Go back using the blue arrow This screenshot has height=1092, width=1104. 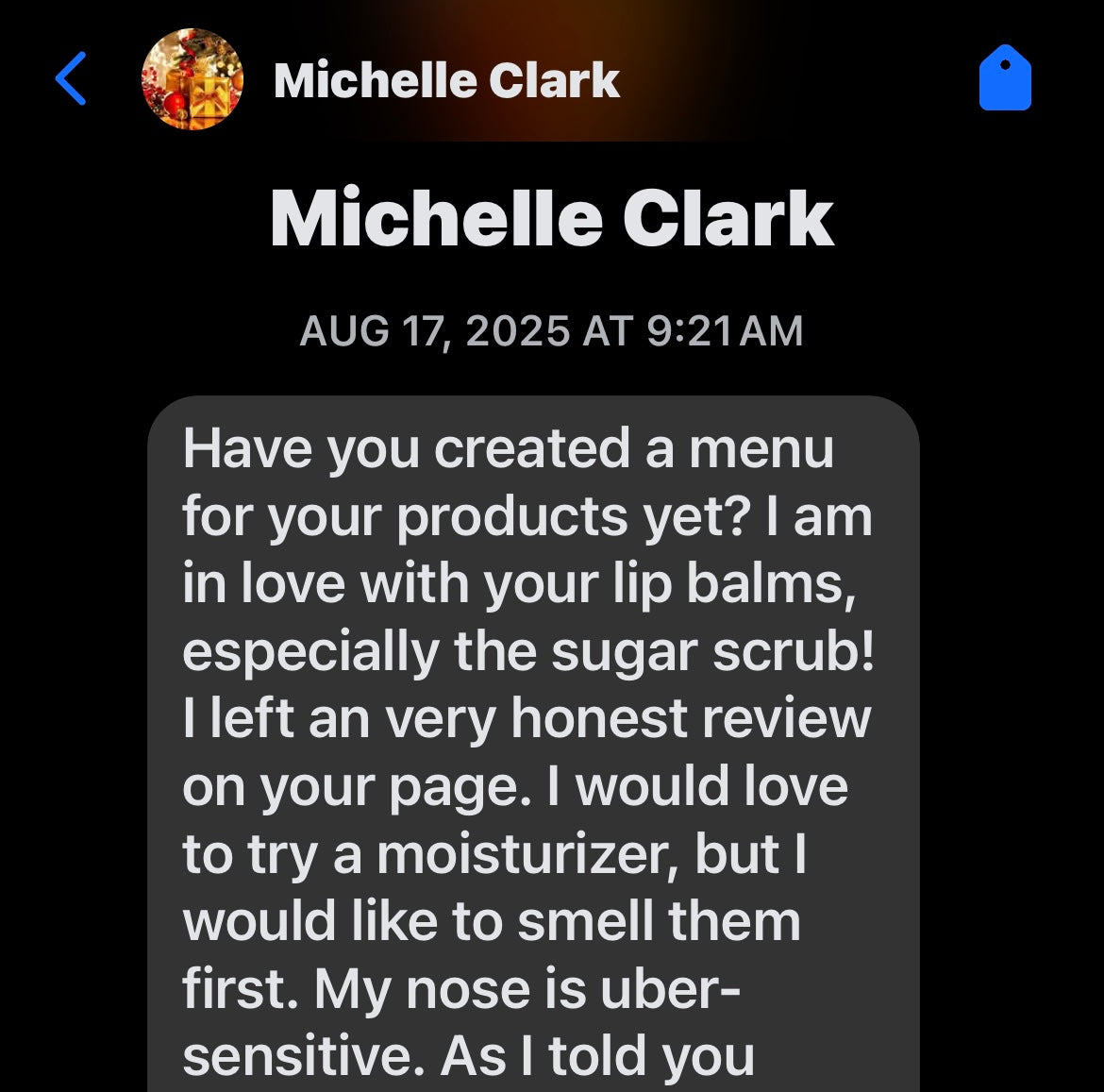pos(72,78)
